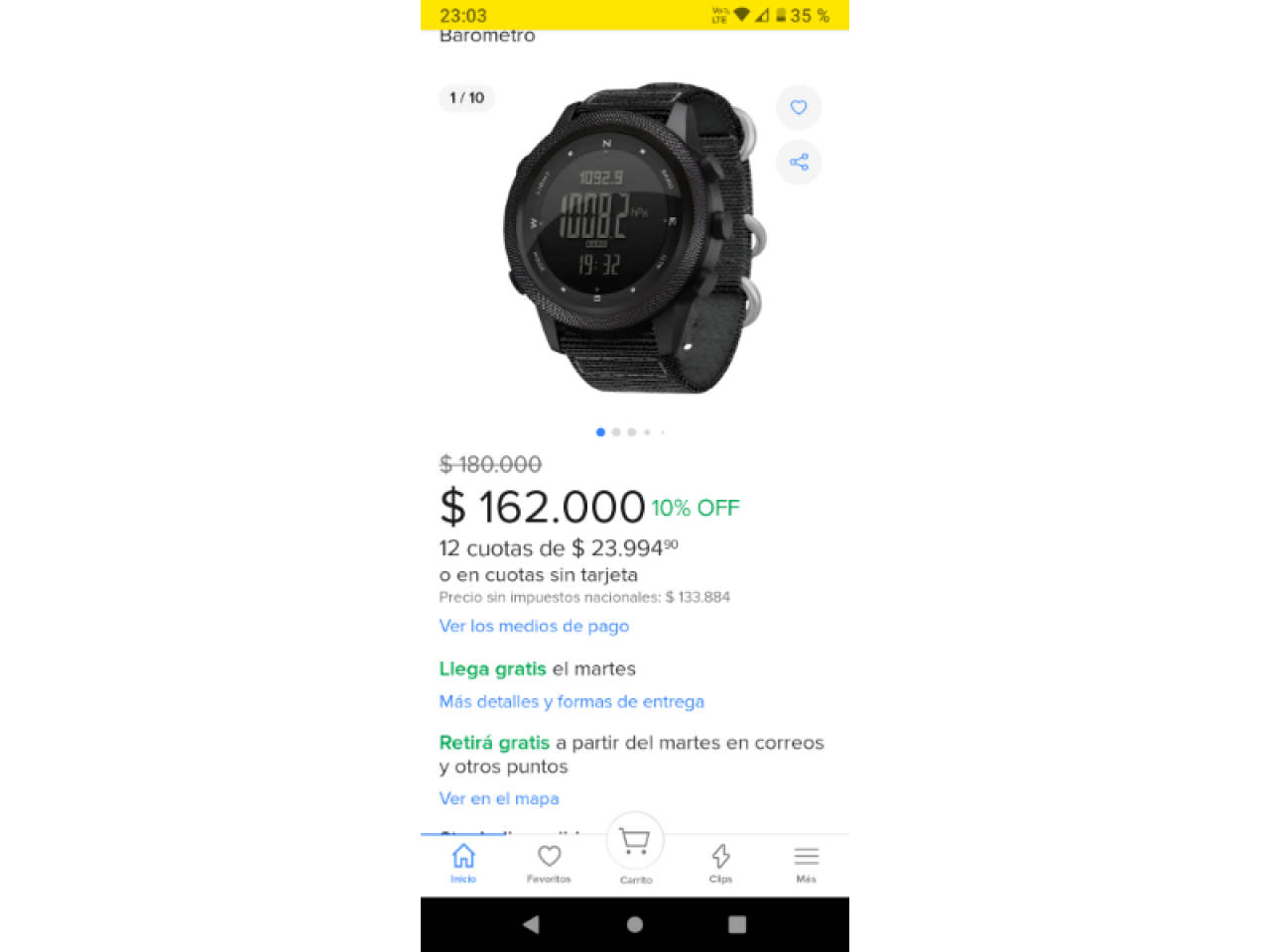The height and width of the screenshot is (952, 1270).
Task: Go to the Inicio tab
Action: tap(463, 863)
